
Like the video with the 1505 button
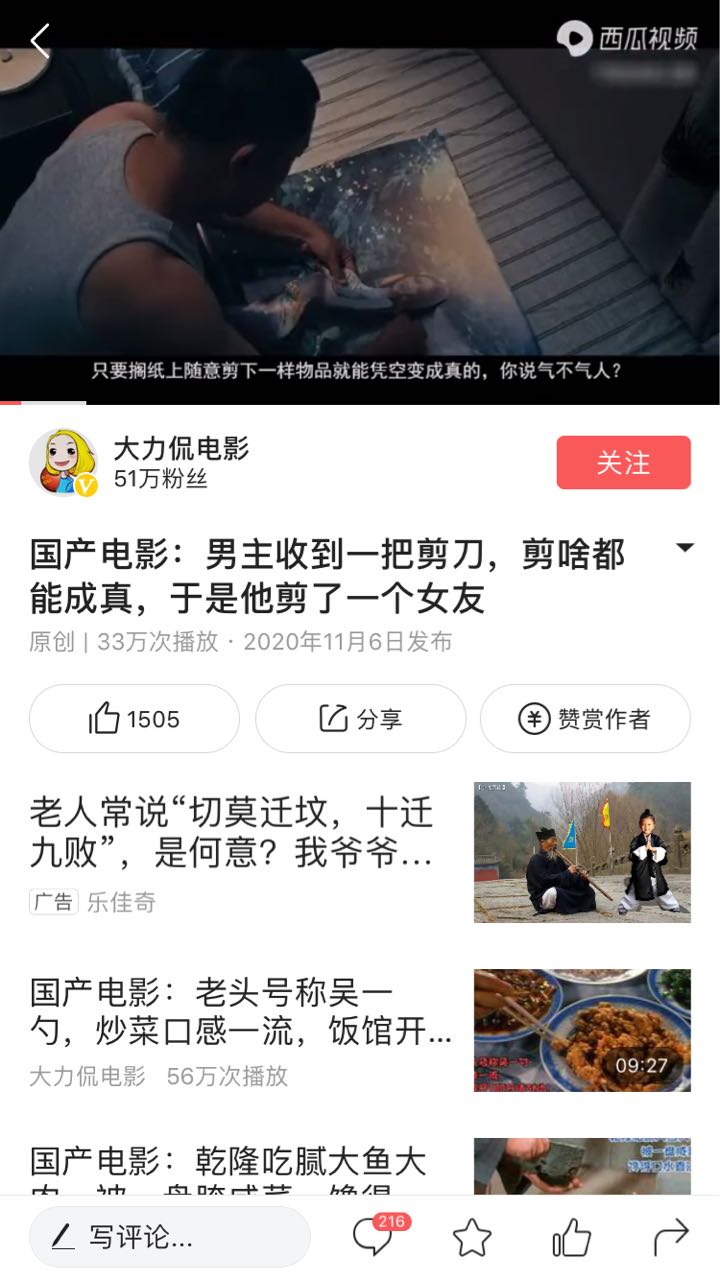click(x=134, y=718)
